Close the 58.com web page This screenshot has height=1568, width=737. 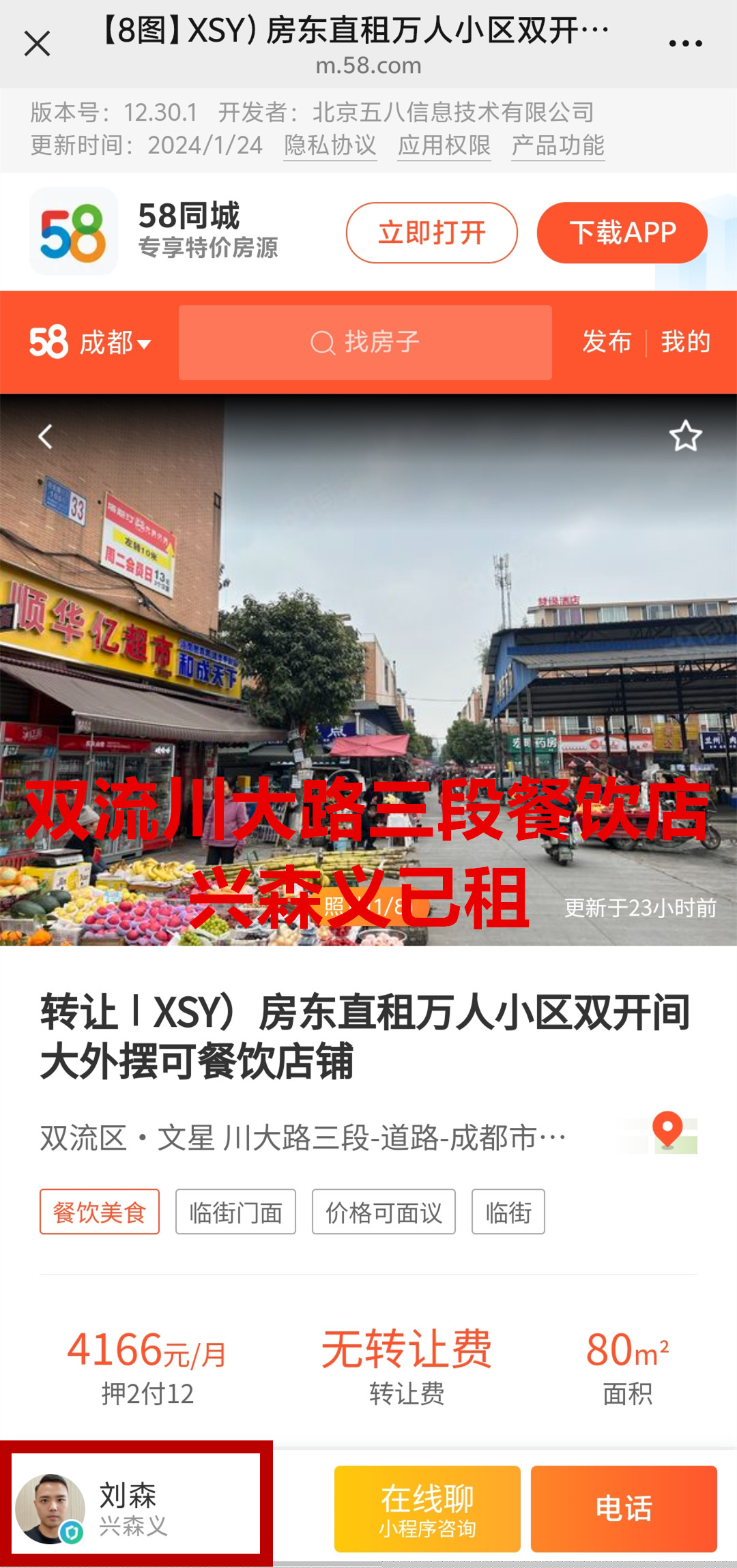[37, 44]
